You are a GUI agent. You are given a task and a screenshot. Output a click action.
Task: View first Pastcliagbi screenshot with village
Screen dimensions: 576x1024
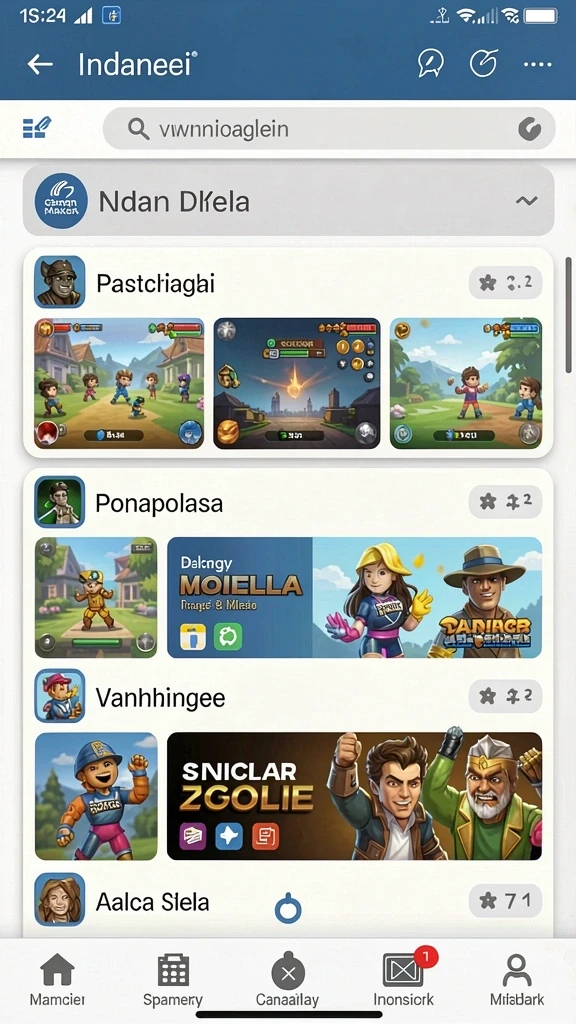(x=119, y=383)
